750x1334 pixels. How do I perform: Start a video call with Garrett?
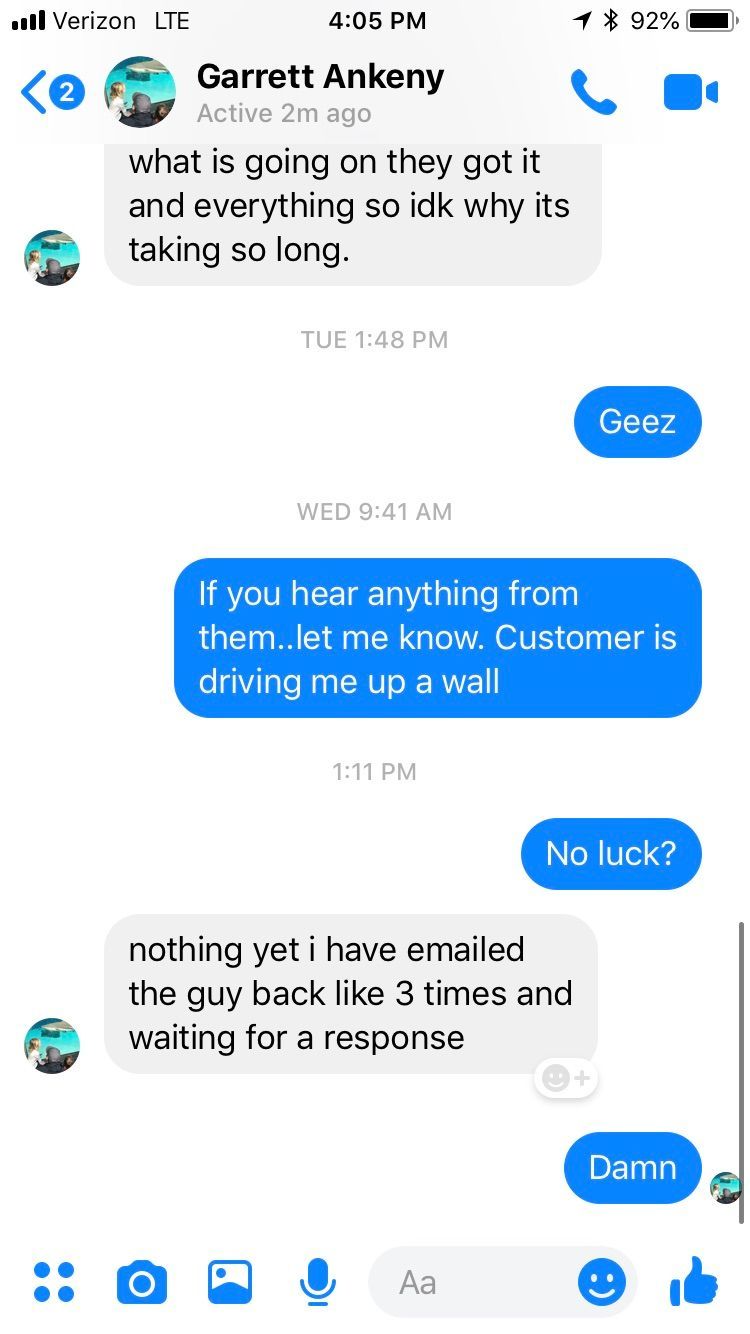[690, 92]
